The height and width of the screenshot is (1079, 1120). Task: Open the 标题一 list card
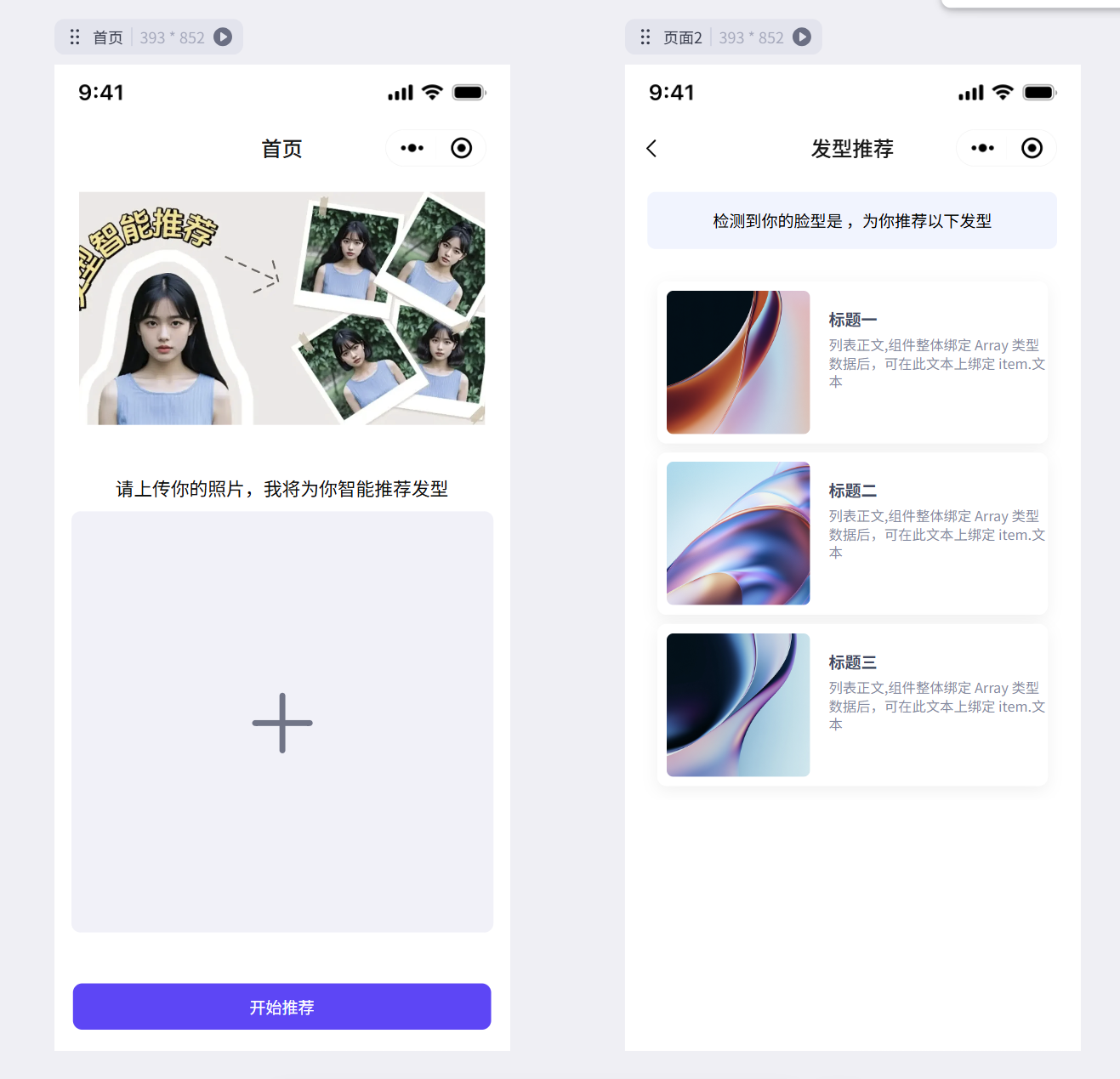[x=852, y=362]
